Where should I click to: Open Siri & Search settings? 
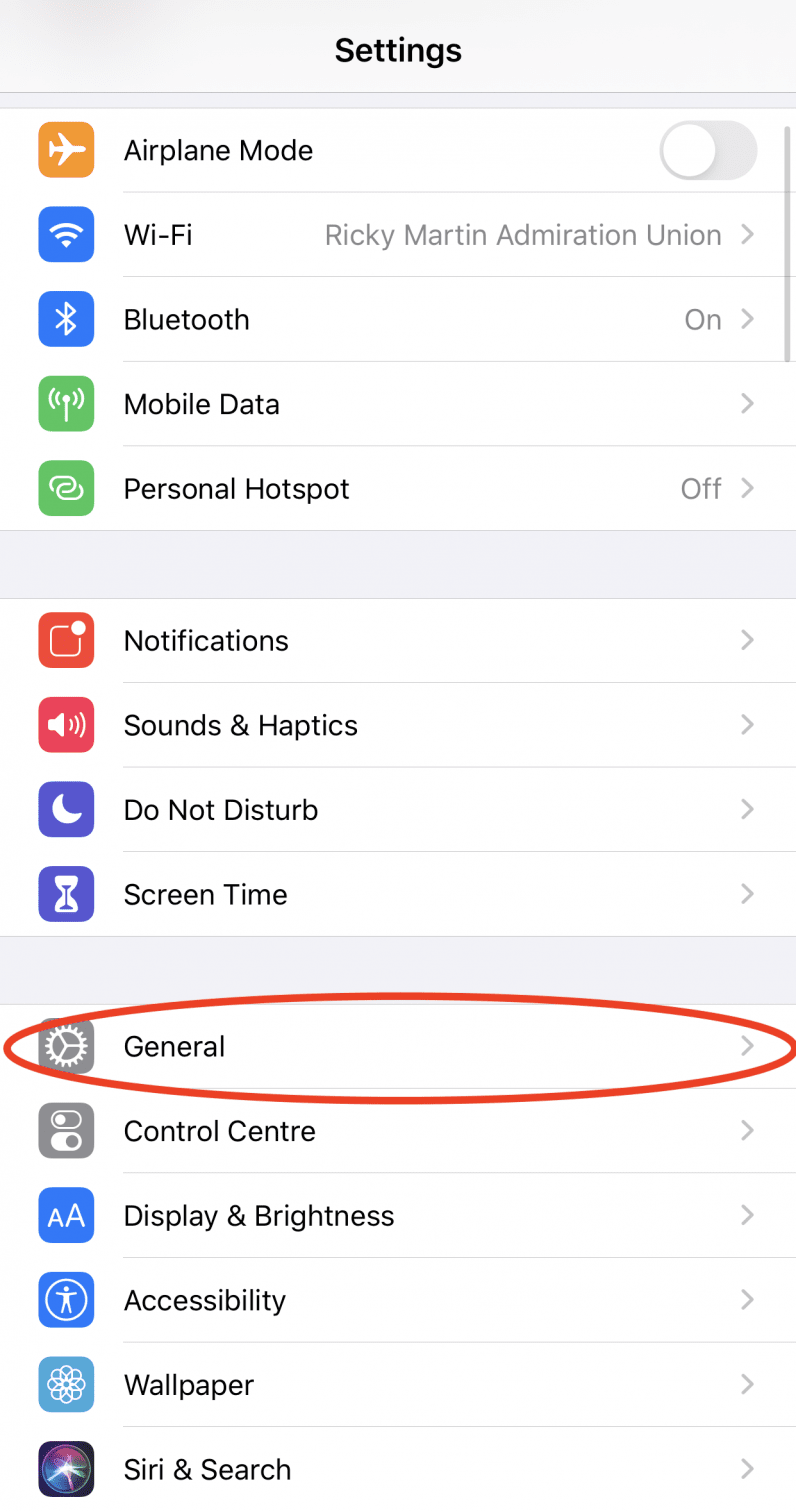tap(398, 1469)
